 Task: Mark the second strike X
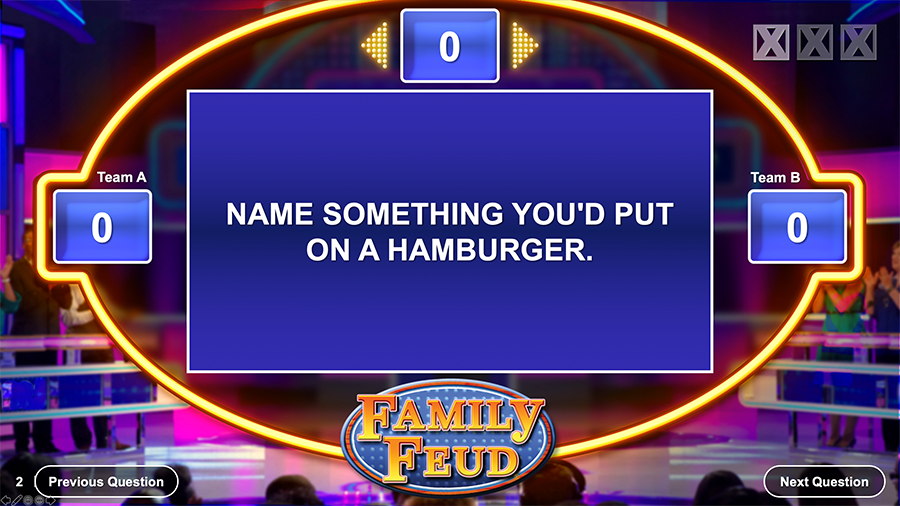815,42
